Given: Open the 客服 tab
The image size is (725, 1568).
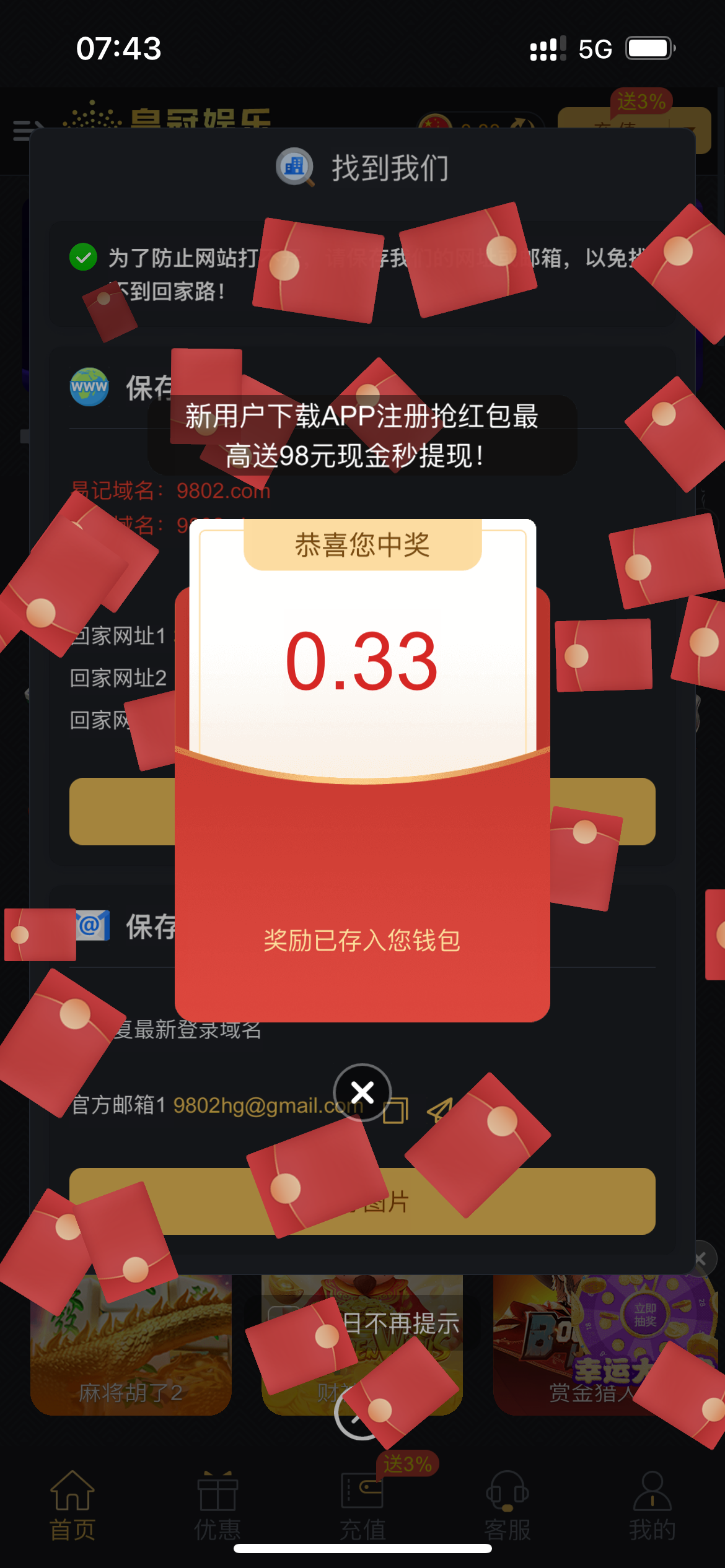Looking at the screenshot, I should pos(507,1505).
